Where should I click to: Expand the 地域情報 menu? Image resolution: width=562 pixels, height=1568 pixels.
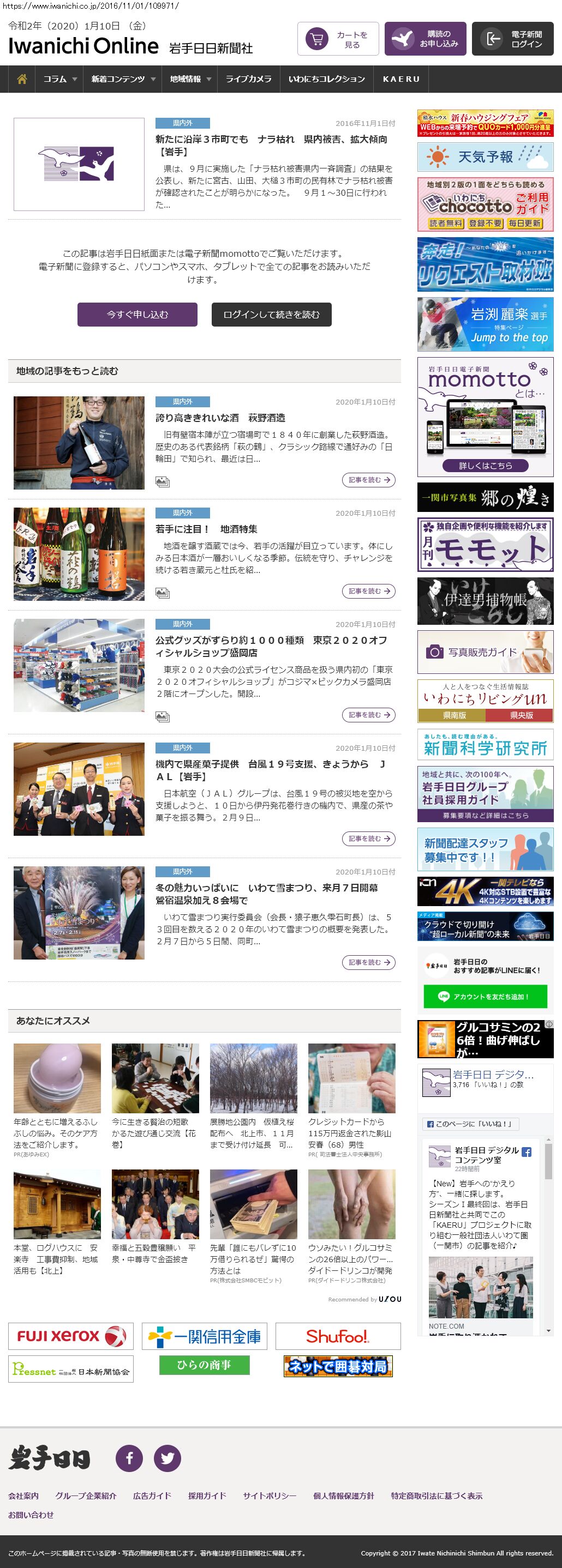tap(190, 79)
